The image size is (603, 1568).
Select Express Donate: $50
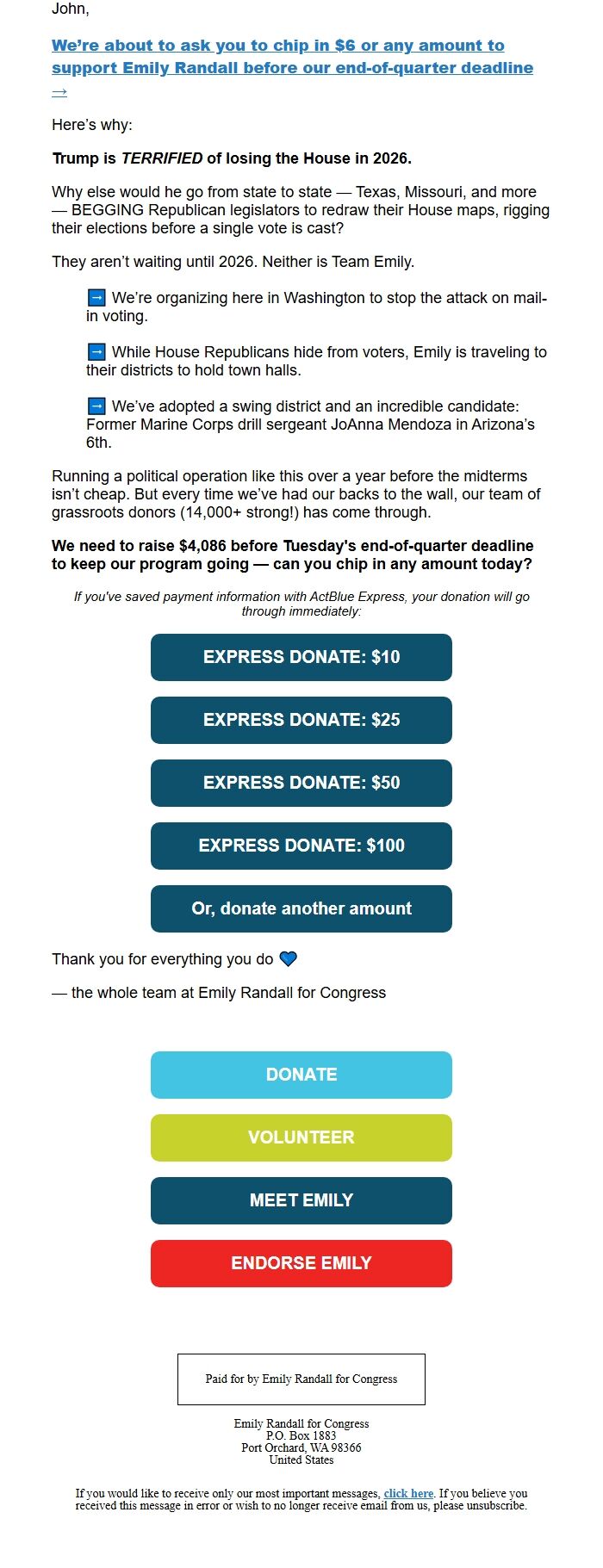[x=301, y=783]
